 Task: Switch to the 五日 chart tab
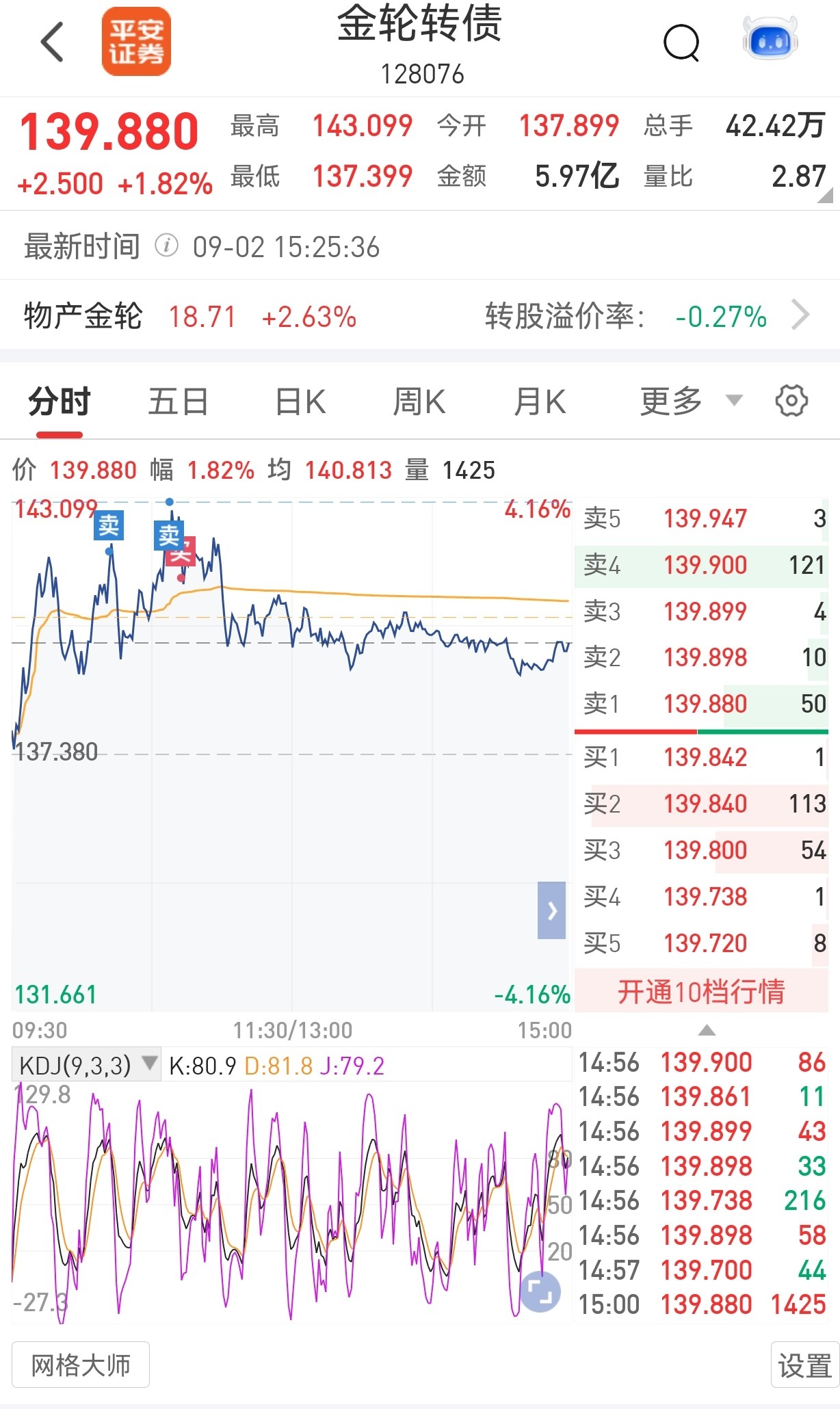(179, 401)
